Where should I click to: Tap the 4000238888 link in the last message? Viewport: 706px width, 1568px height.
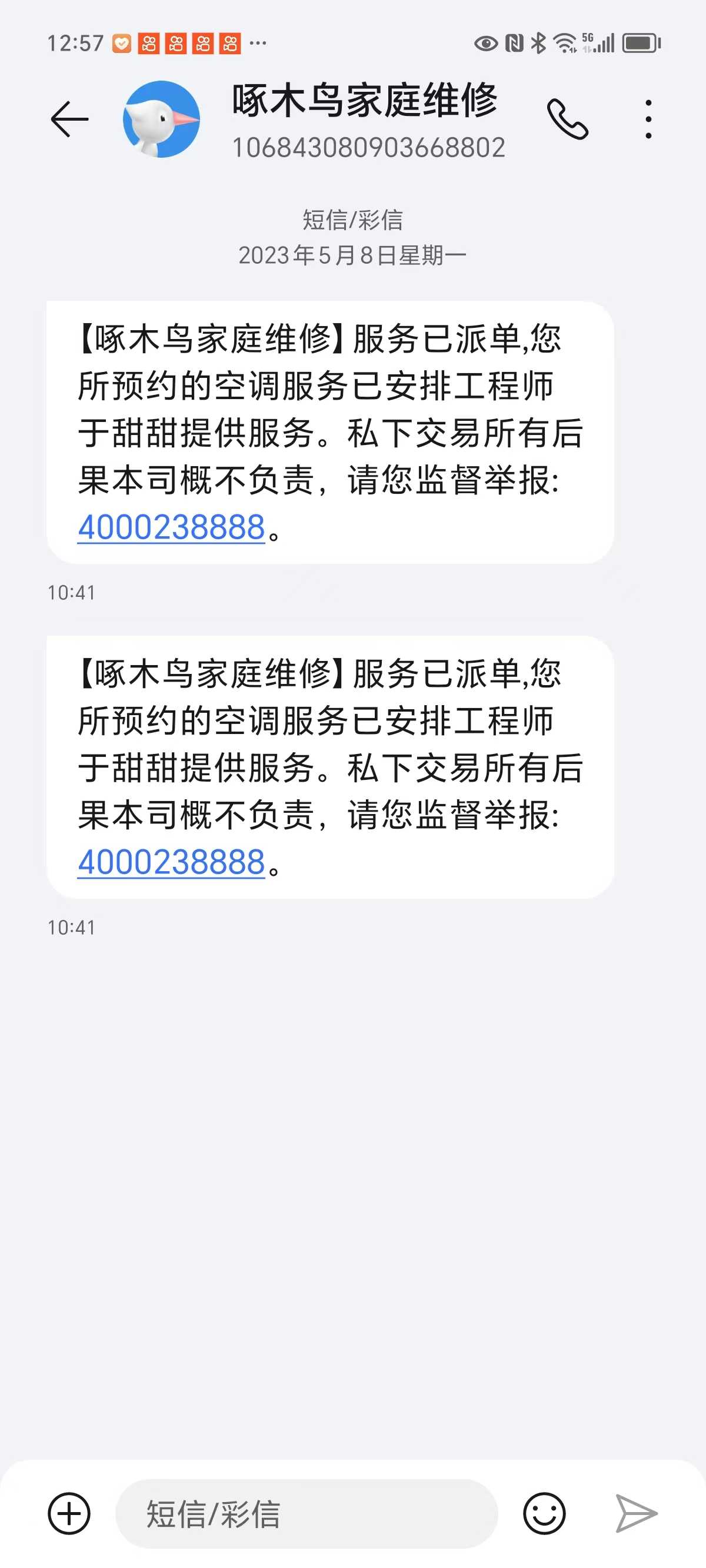[172, 862]
